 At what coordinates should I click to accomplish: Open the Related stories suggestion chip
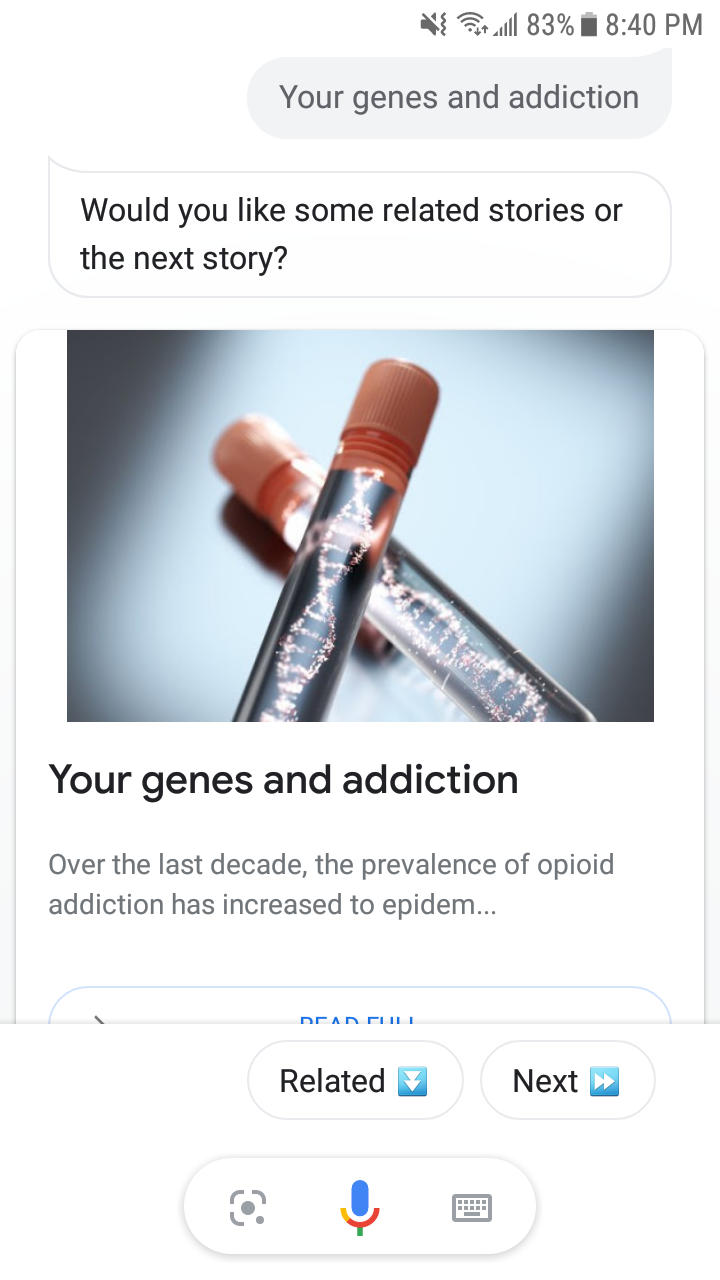(x=355, y=1080)
